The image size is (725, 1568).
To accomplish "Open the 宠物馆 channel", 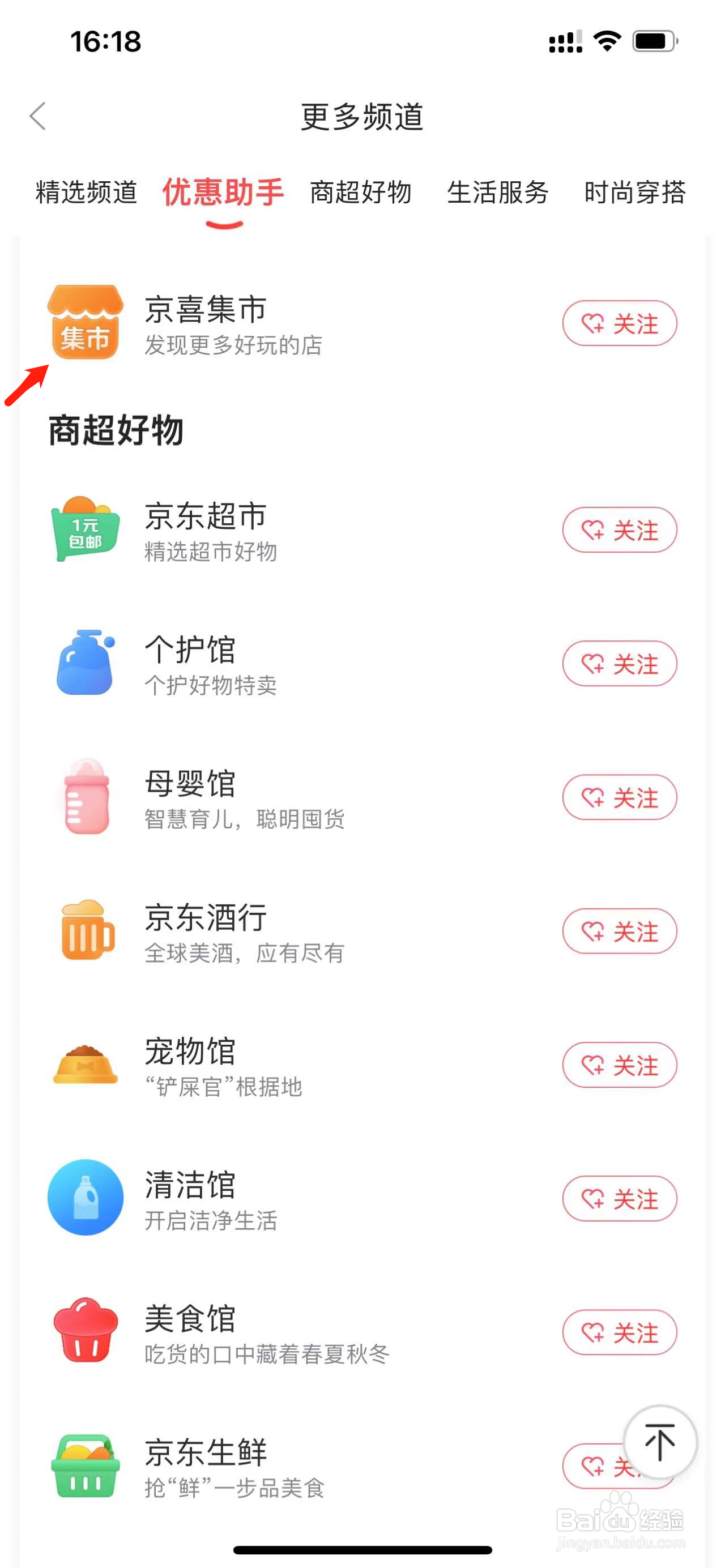I will (190, 1065).
